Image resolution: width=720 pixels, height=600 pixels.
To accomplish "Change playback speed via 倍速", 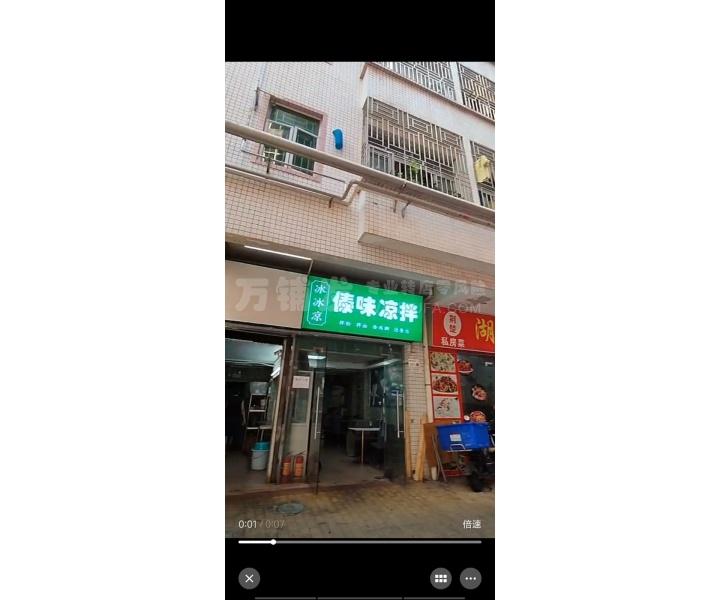I will tap(471, 524).
